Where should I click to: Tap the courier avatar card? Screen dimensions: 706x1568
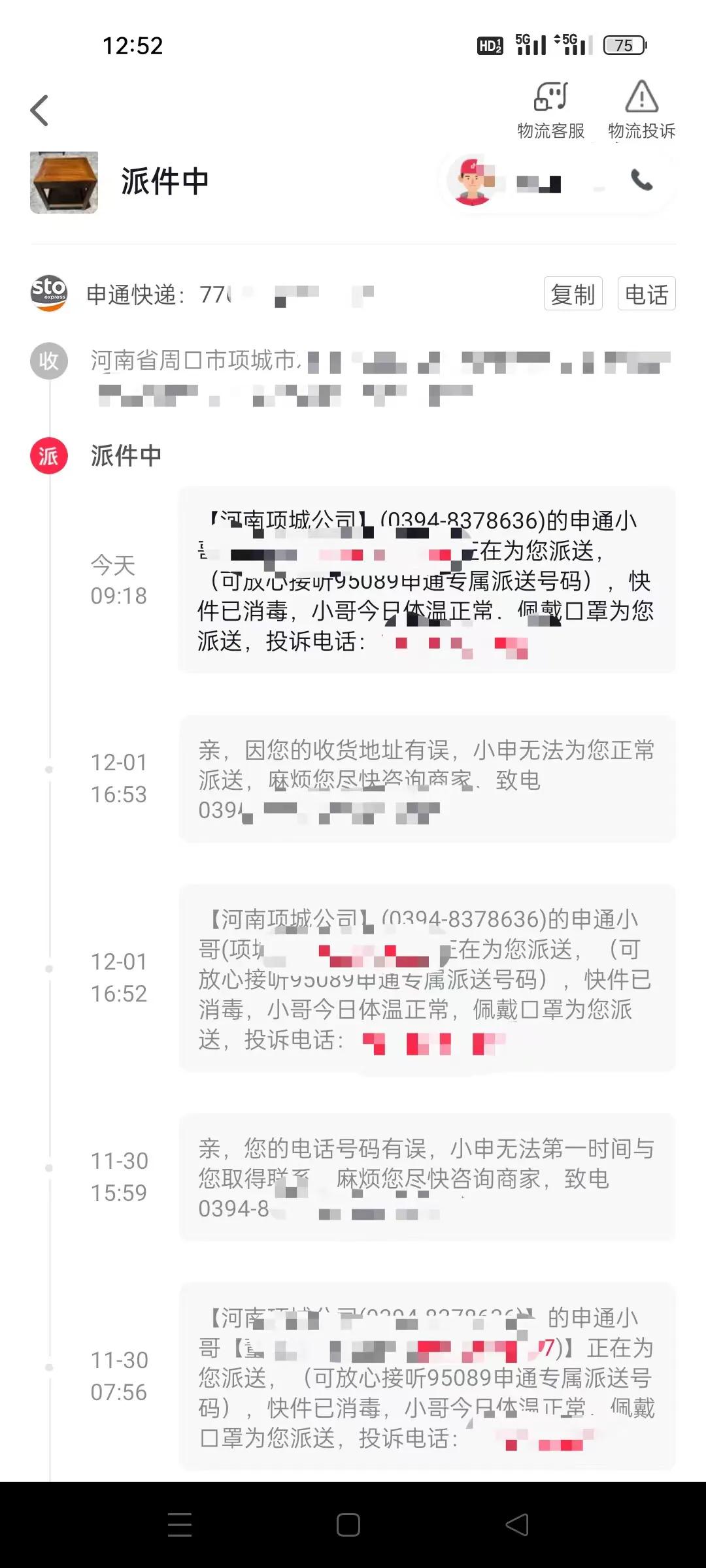click(475, 182)
